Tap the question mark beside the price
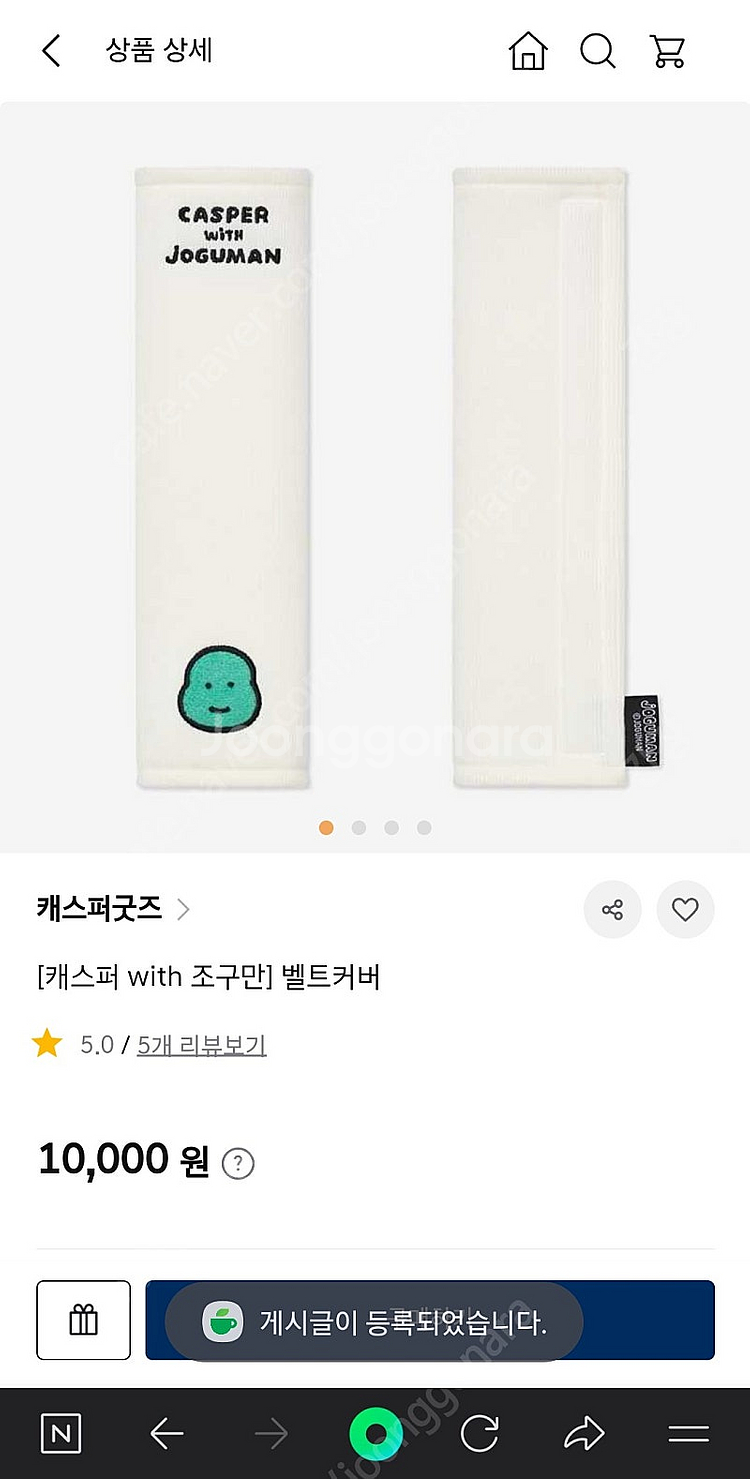 pos(238,1164)
